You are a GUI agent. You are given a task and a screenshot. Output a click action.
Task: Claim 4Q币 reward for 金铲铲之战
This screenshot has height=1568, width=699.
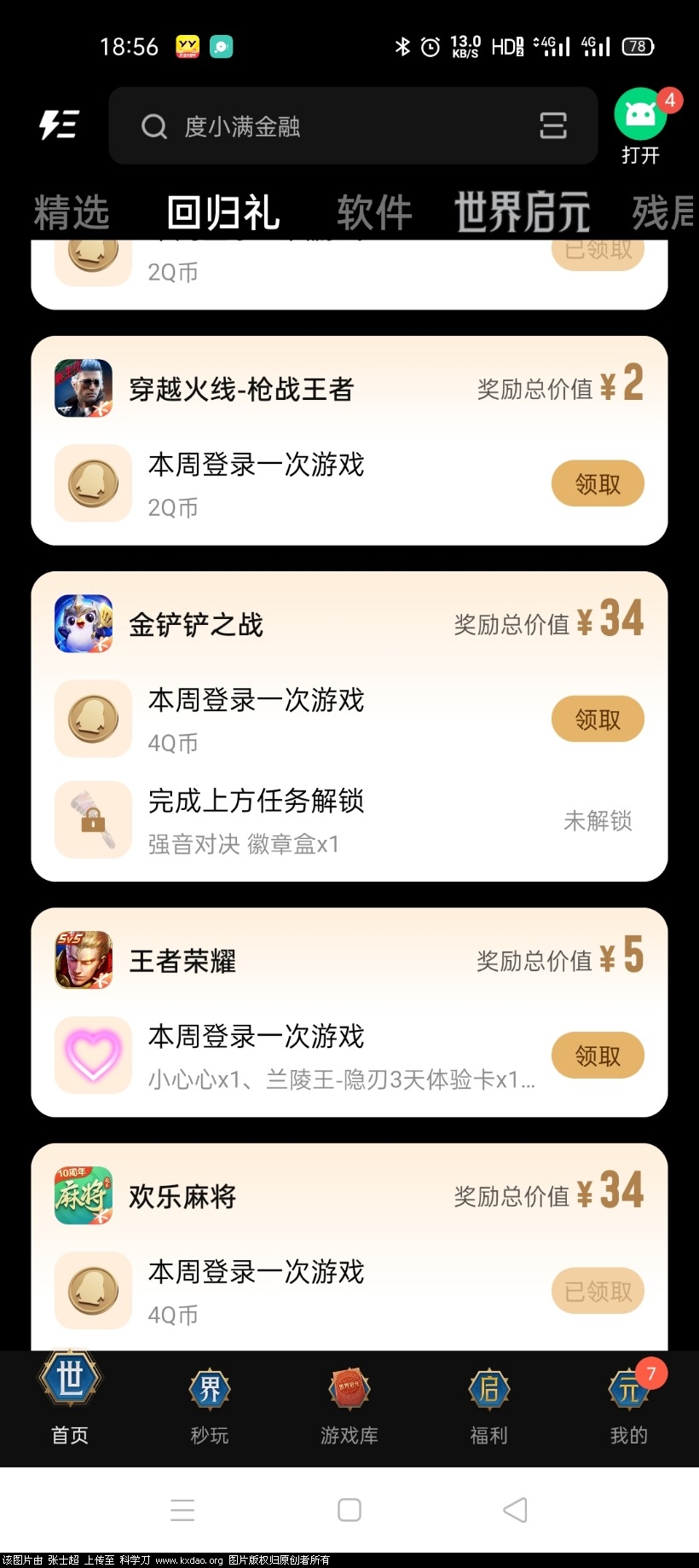(598, 720)
